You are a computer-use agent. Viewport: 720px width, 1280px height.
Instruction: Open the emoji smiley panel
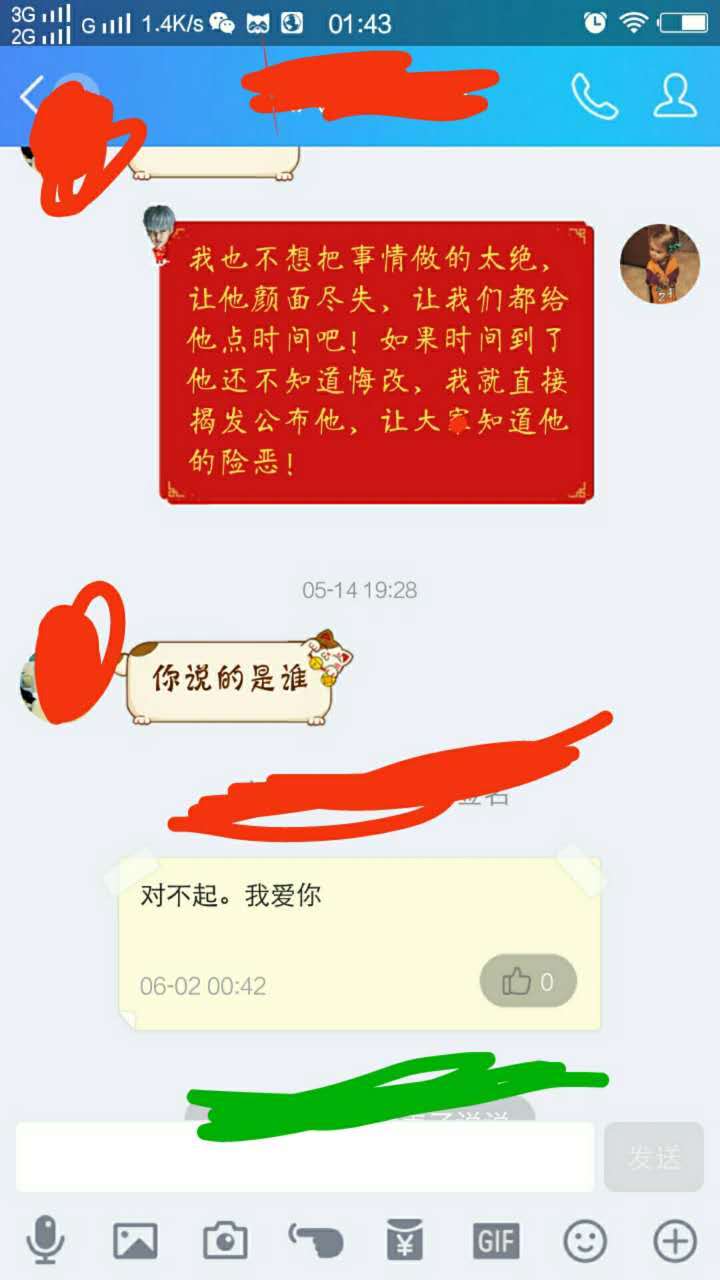(585, 1241)
